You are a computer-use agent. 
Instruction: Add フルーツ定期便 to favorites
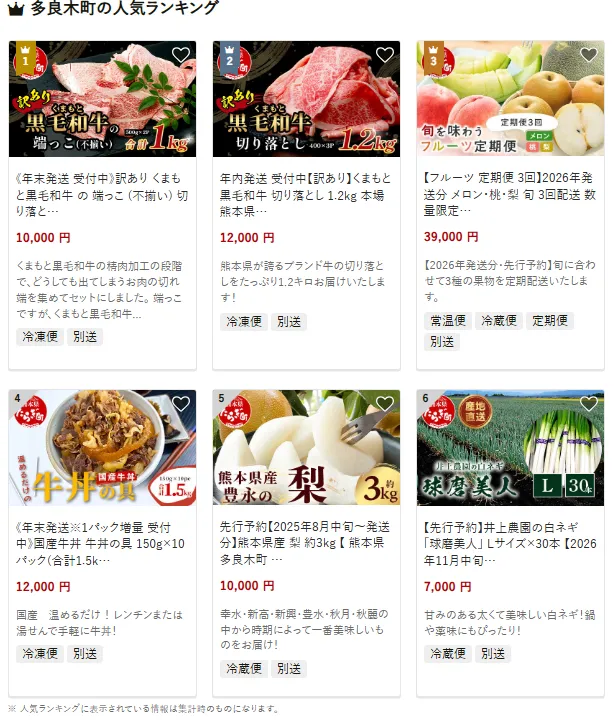click(588, 55)
